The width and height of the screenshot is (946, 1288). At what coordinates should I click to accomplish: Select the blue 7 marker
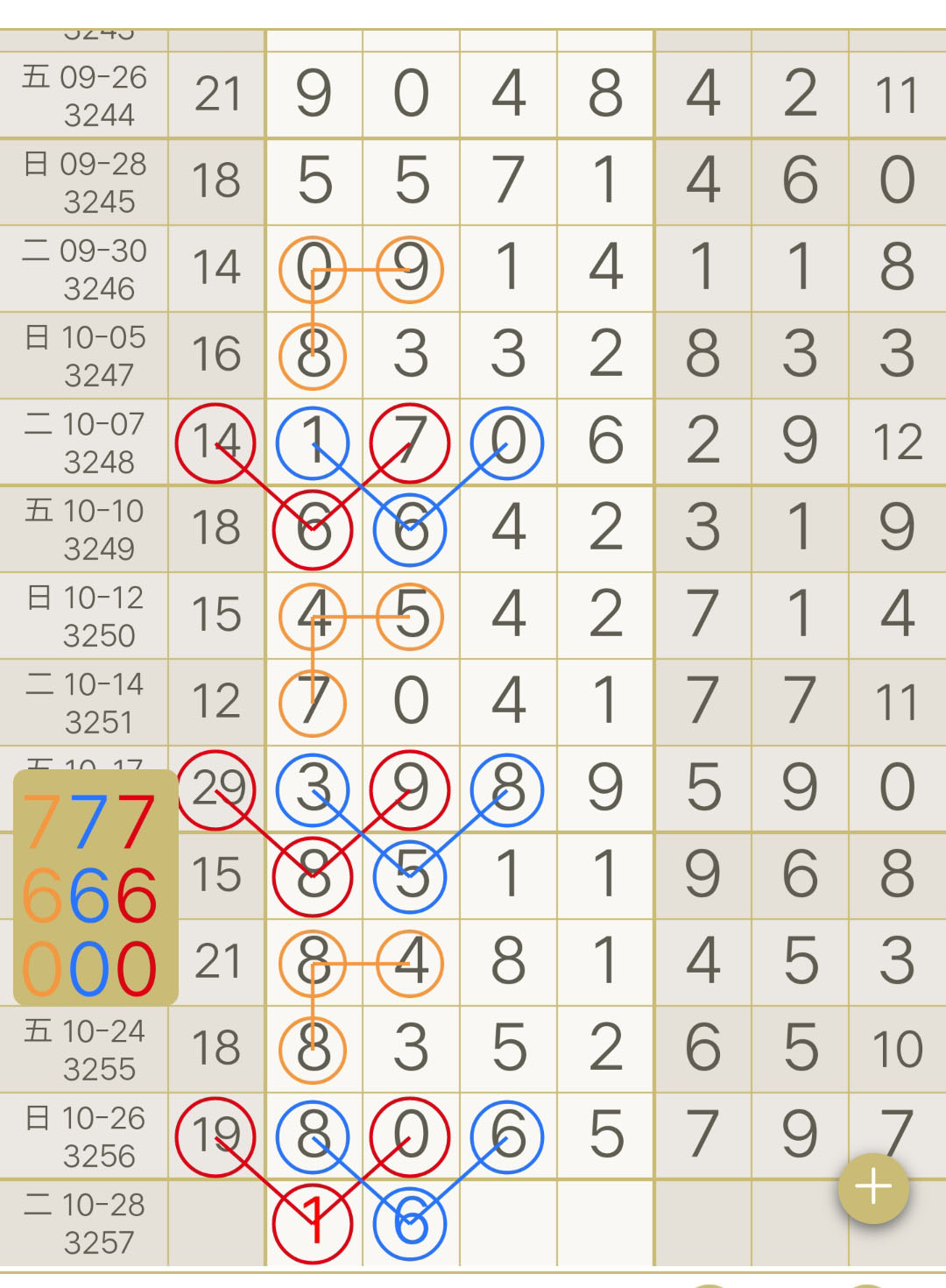(89, 822)
